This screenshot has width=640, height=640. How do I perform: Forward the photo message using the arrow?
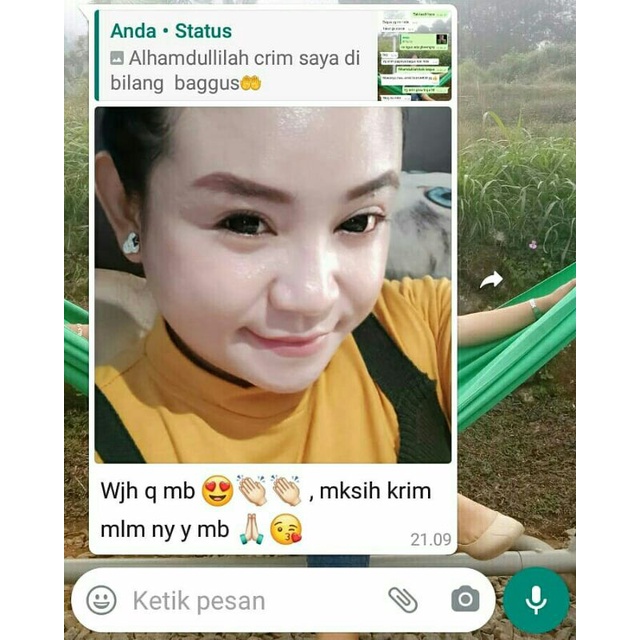click(x=491, y=280)
